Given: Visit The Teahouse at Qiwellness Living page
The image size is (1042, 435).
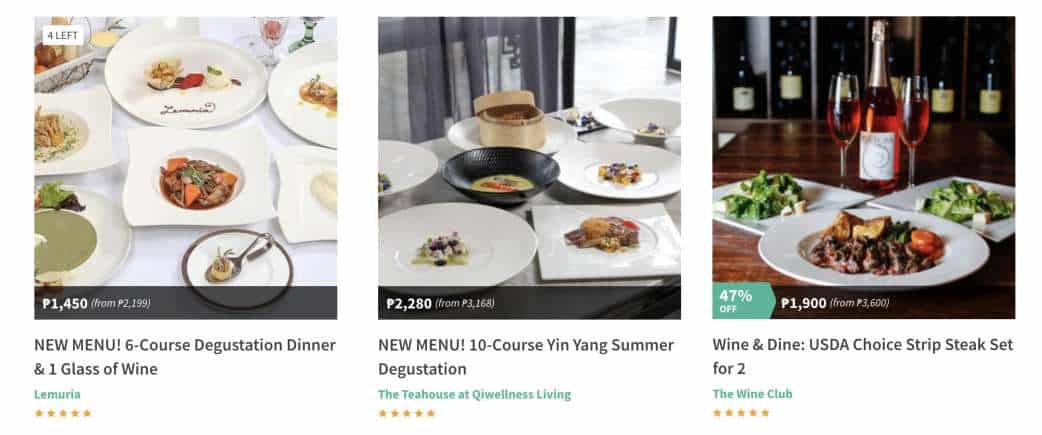Looking at the screenshot, I should pyautogui.click(x=474, y=394).
